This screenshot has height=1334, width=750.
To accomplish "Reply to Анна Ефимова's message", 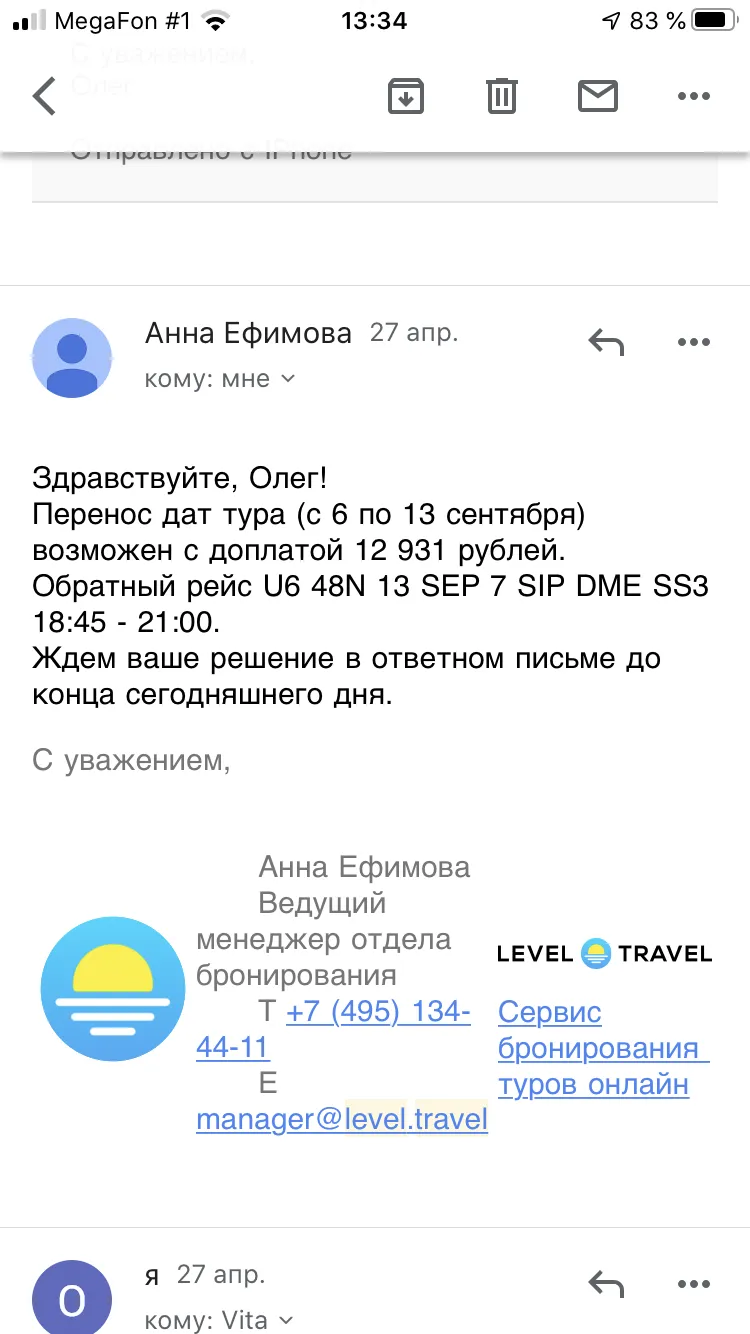I will tap(606, 342).
